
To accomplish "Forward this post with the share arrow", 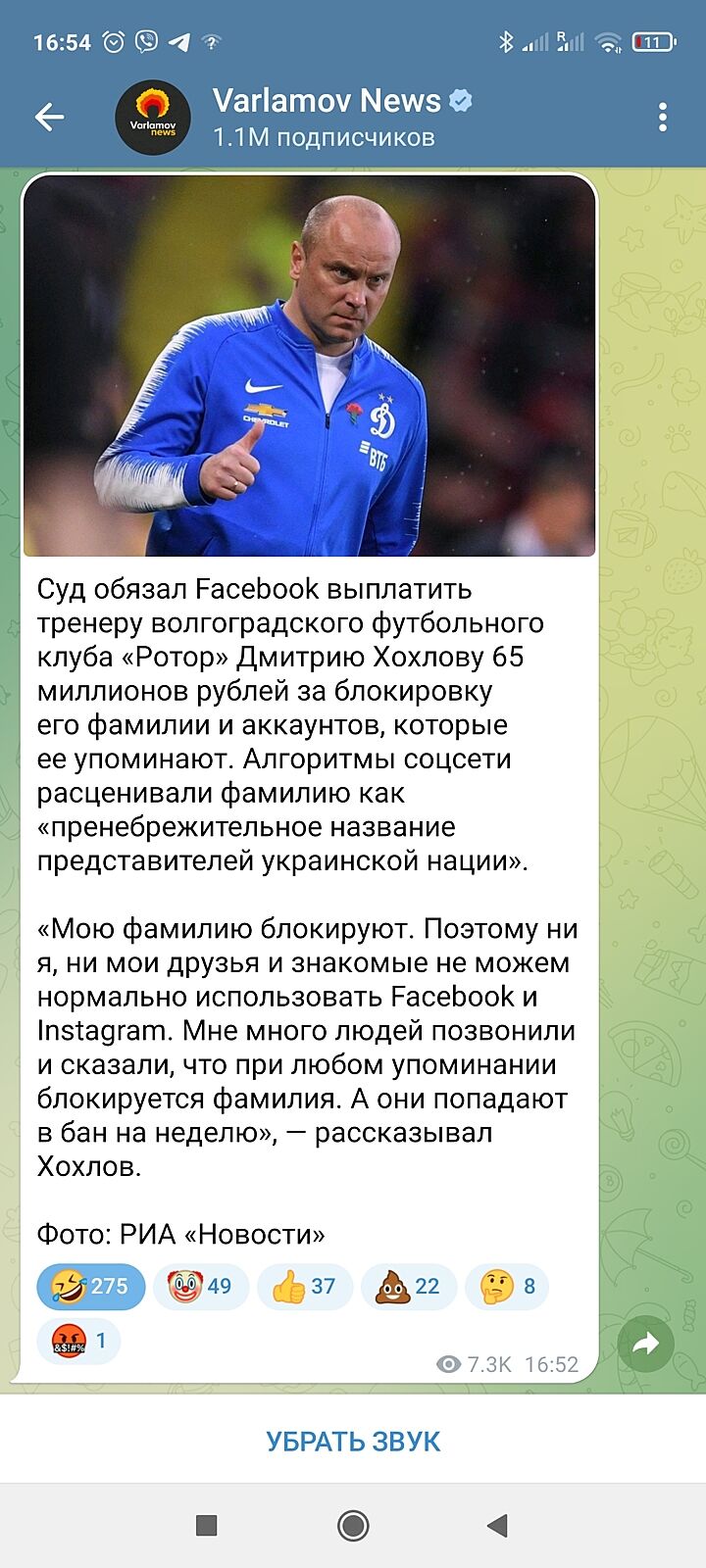I will pyautogui.click(x=646, y=1344).
